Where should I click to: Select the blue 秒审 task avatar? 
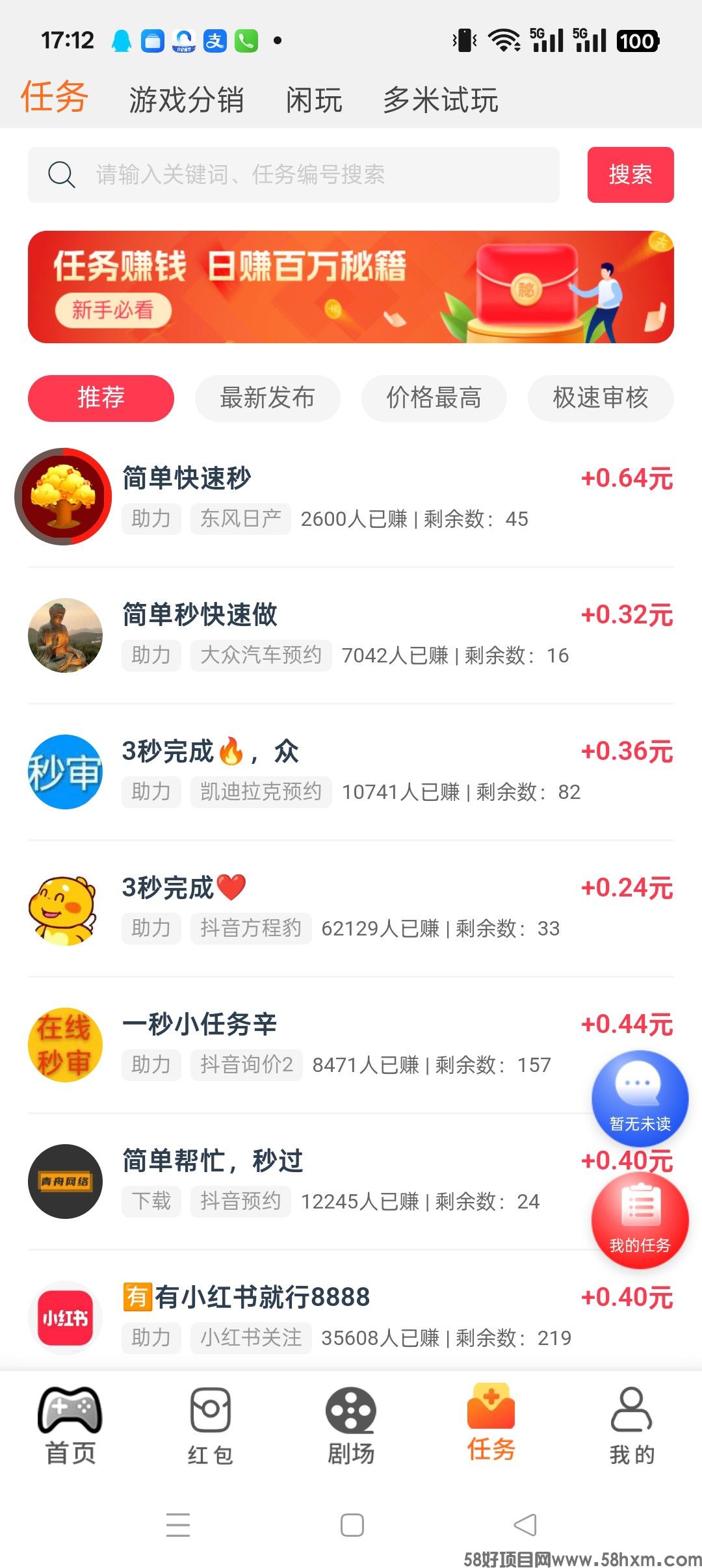coord(65,771)
